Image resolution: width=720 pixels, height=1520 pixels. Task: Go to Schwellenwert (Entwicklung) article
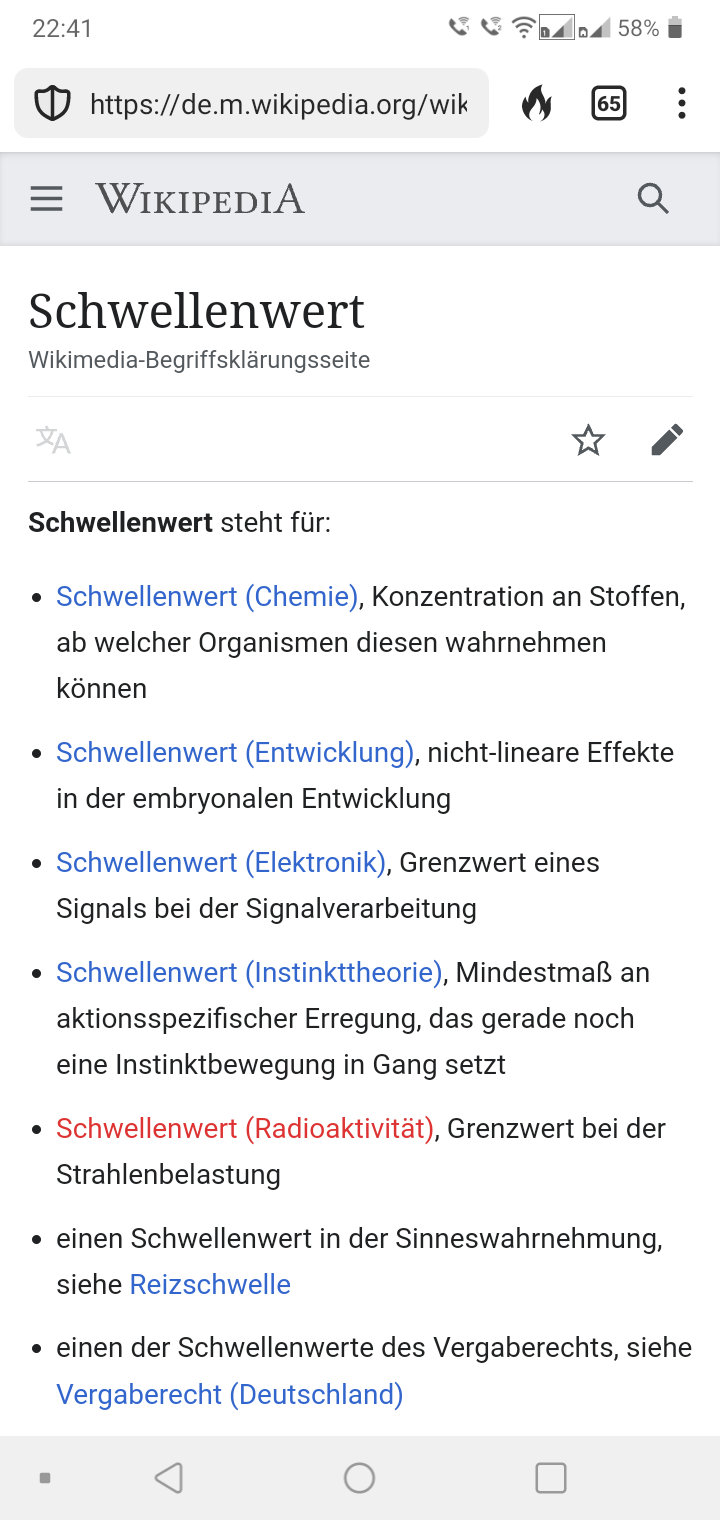pos(235,752)
